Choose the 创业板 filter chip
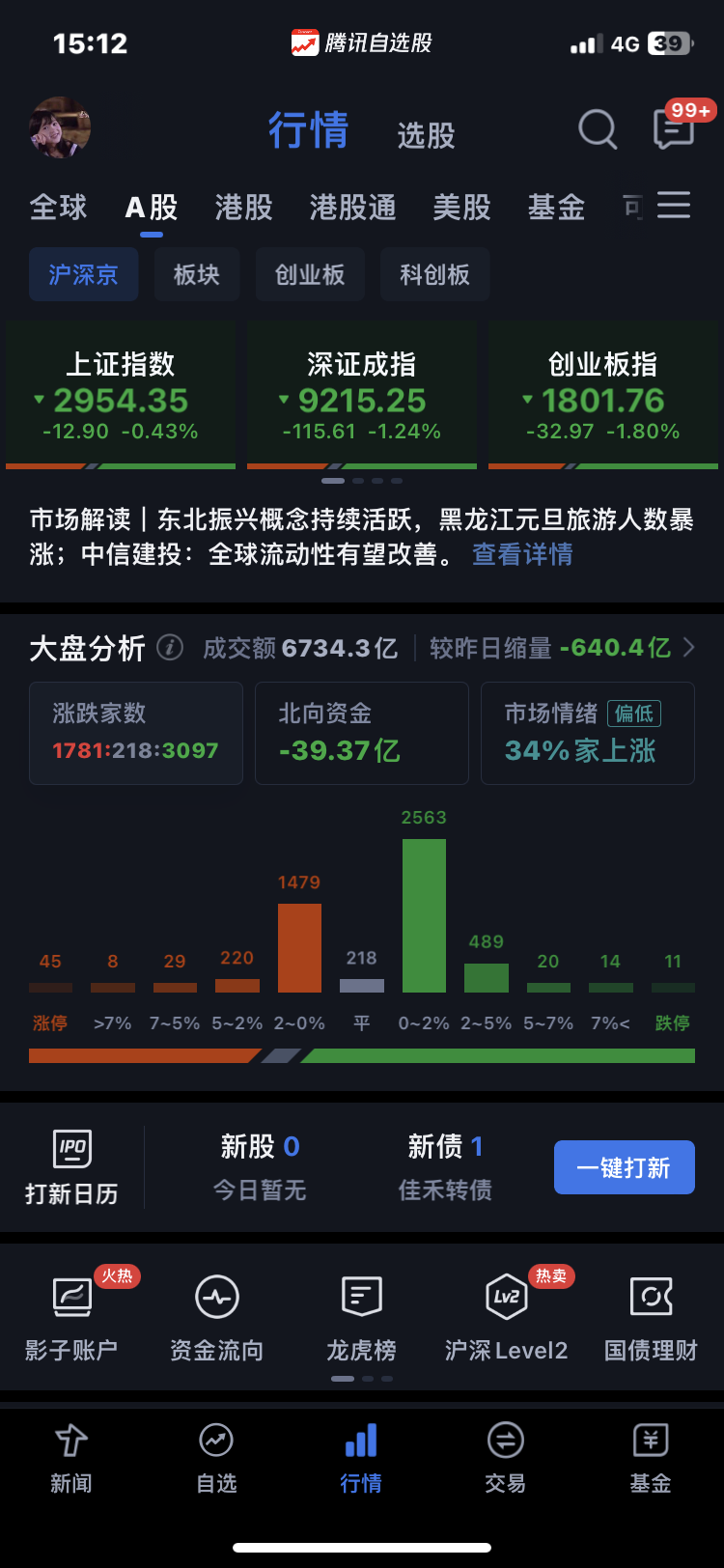 point(310,274)
